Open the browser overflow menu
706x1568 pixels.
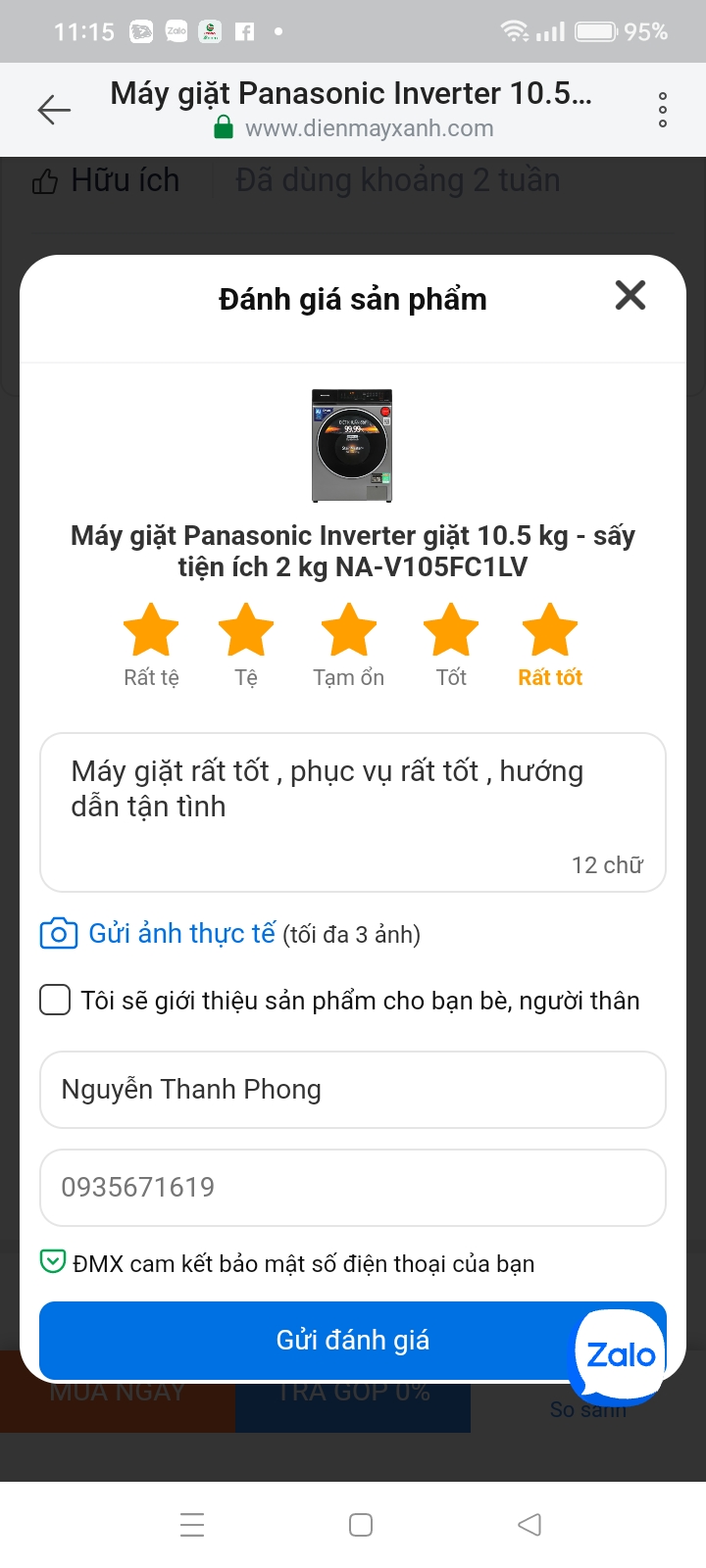(x=663, y=110)
